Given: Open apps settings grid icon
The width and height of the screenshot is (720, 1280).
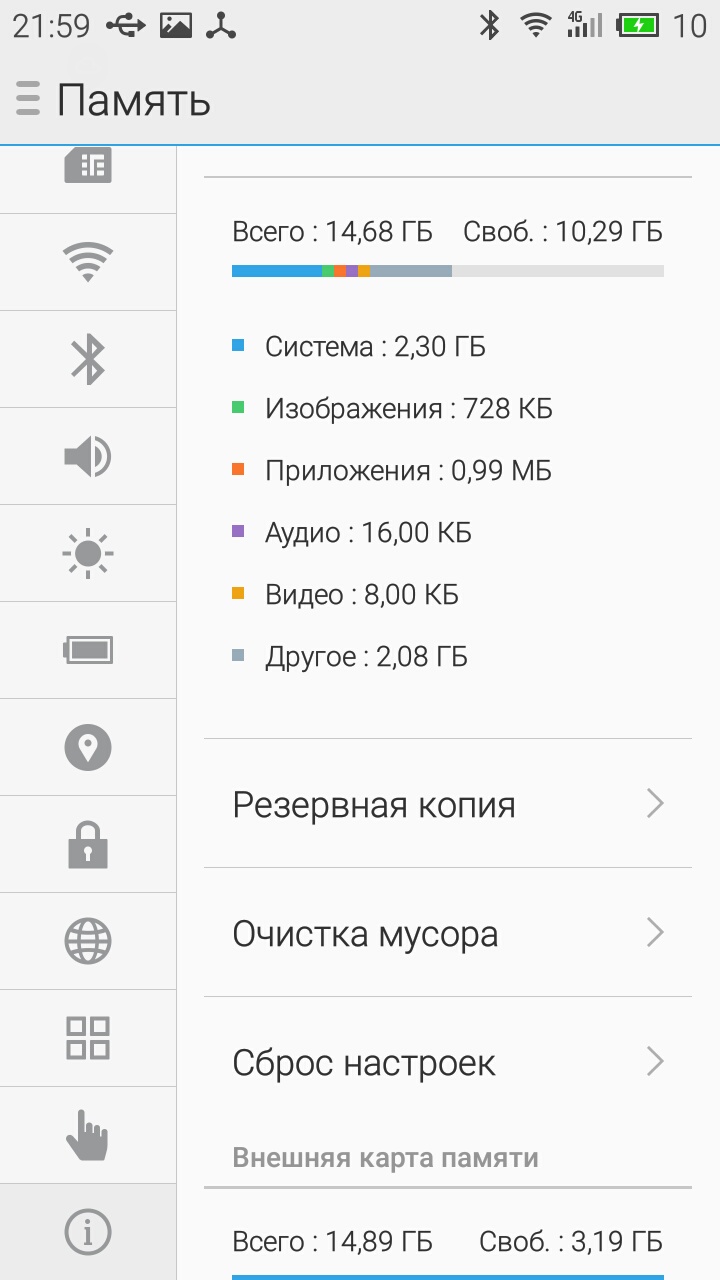Looking at the screenshot, I should click(88, 1038).
